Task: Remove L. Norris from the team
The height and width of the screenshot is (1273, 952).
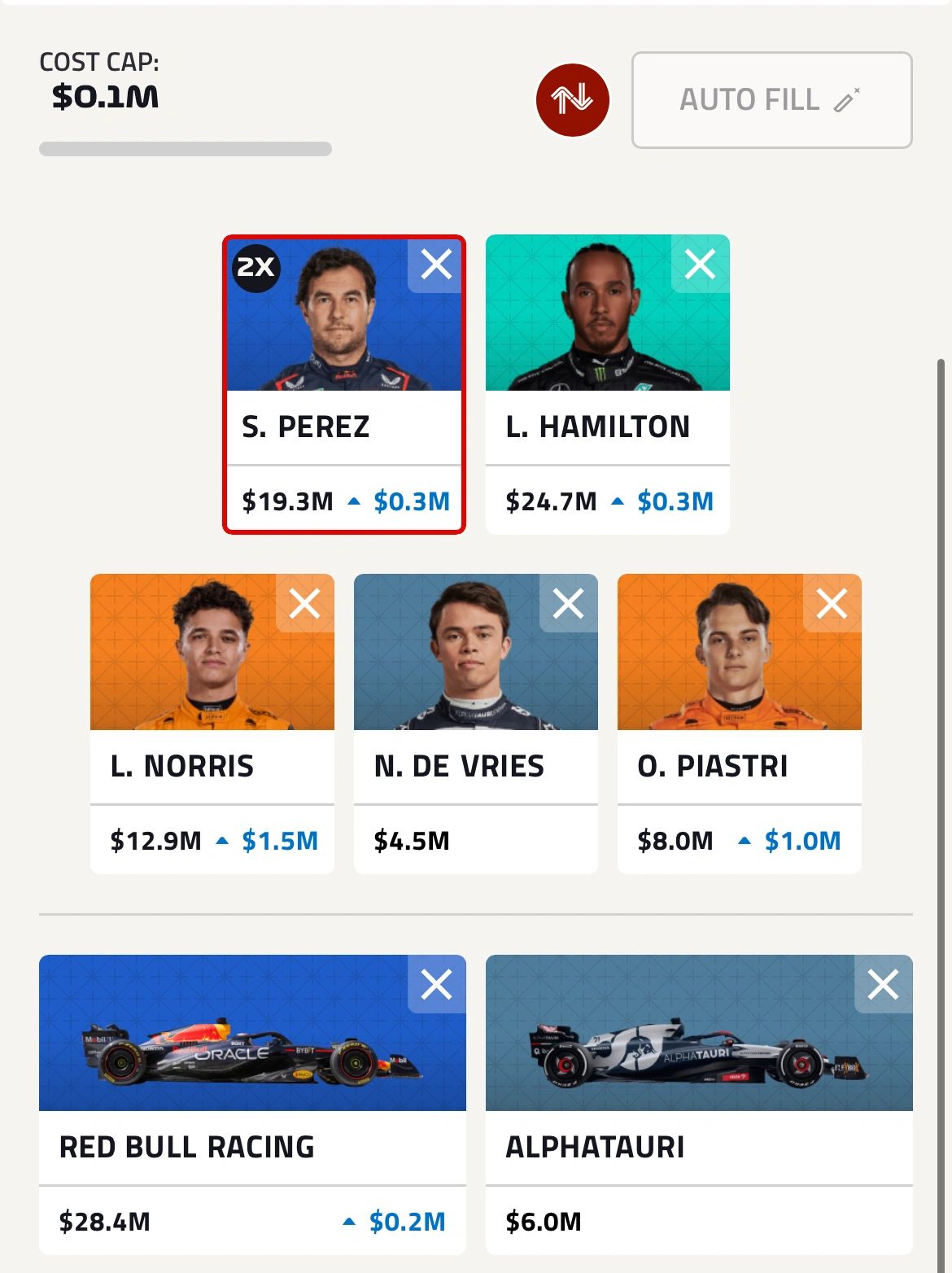Action: (x=304, y=604)
